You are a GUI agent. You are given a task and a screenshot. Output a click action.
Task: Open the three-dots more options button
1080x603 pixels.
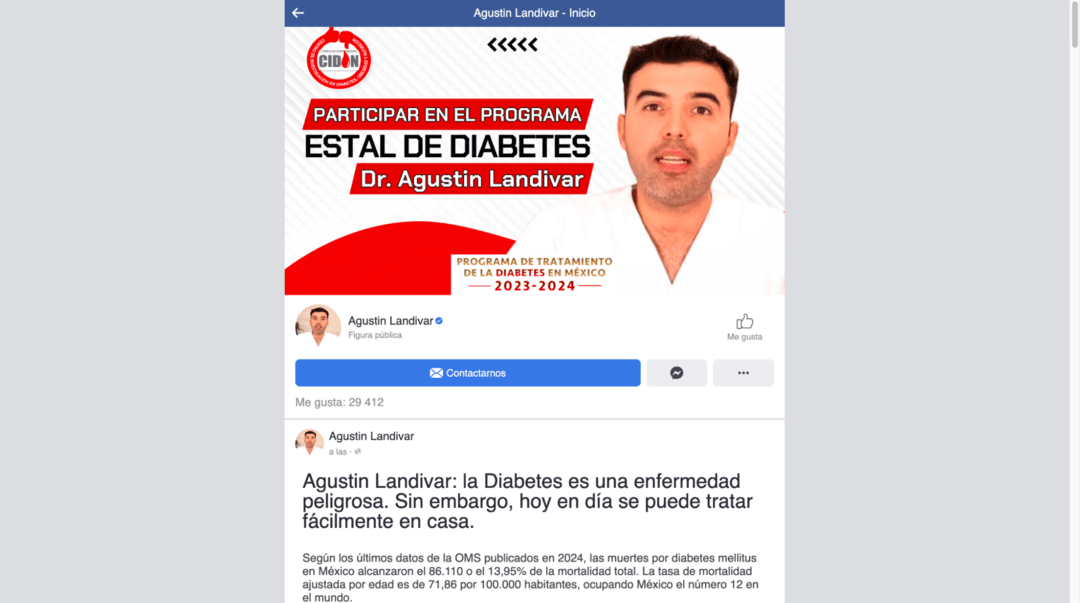coord(743,373)
